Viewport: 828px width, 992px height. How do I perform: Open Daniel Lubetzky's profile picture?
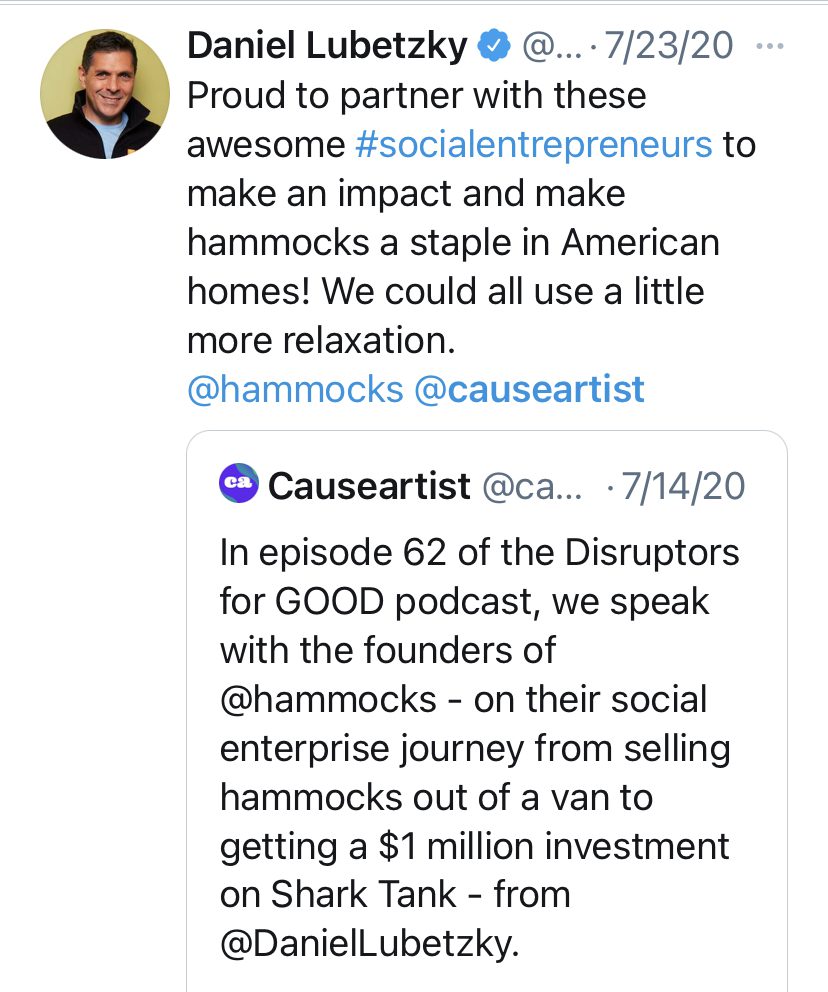(x=105, y=94)
